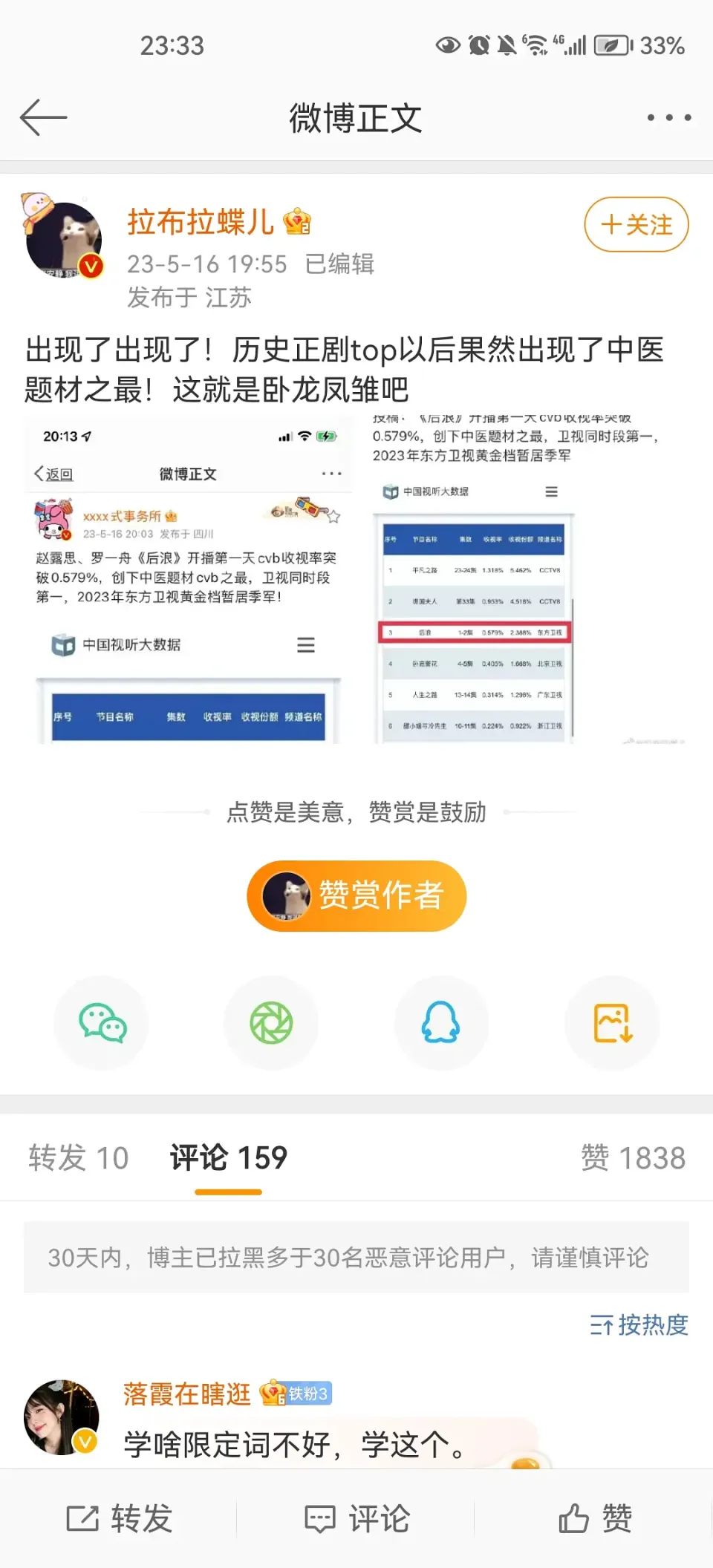713x1568 pixels.
Task: Write a comment via bottom 评论 button
Action: 356,1518
